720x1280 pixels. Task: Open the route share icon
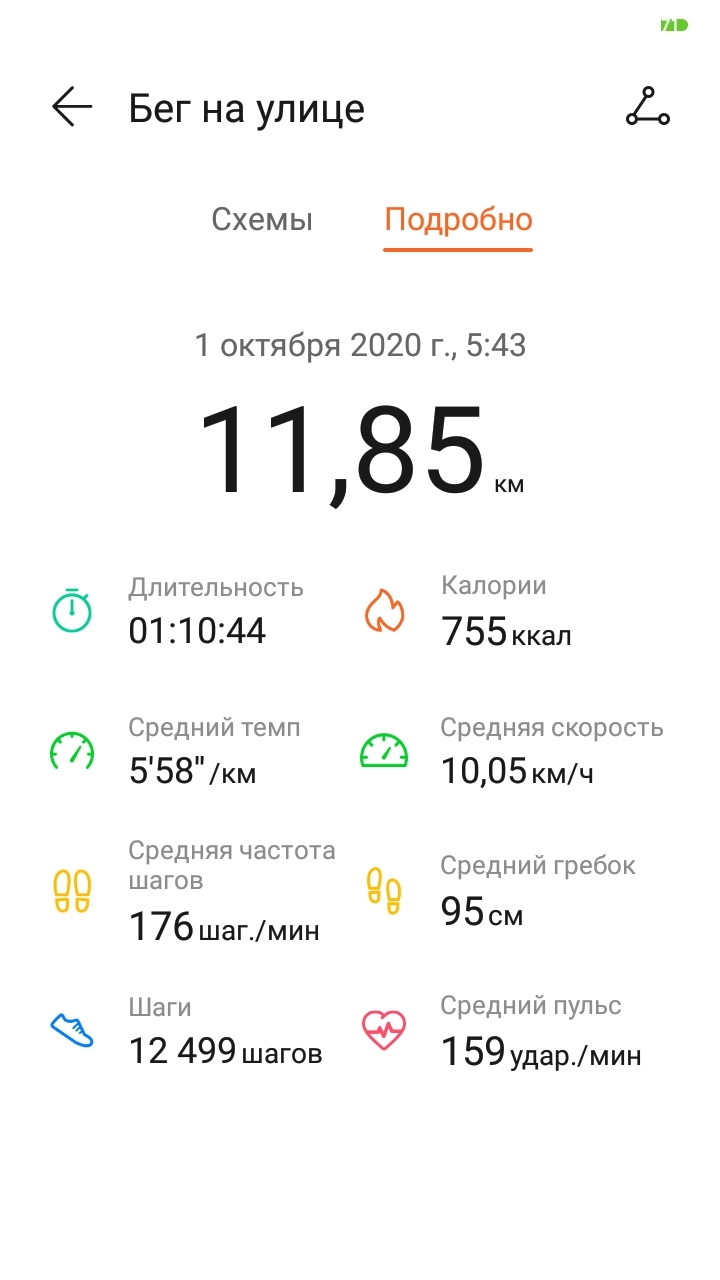point(647,107)
